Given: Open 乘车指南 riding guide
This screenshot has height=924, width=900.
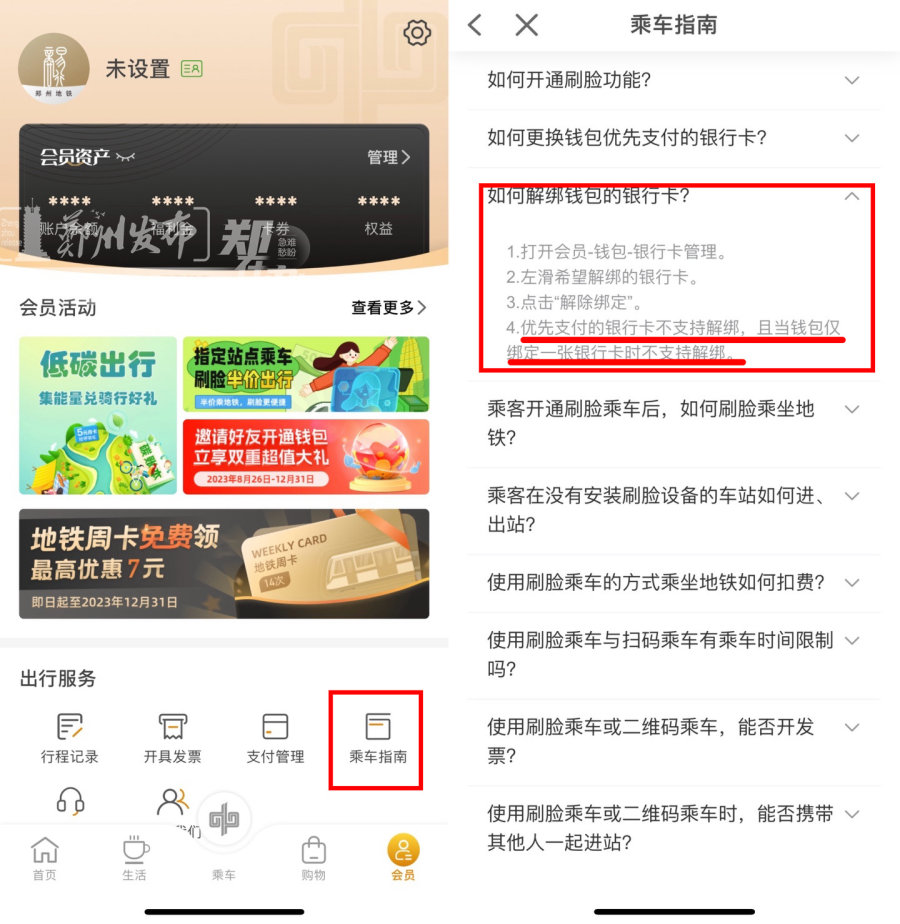Looking at the screenshot, I should pos(377,738).
